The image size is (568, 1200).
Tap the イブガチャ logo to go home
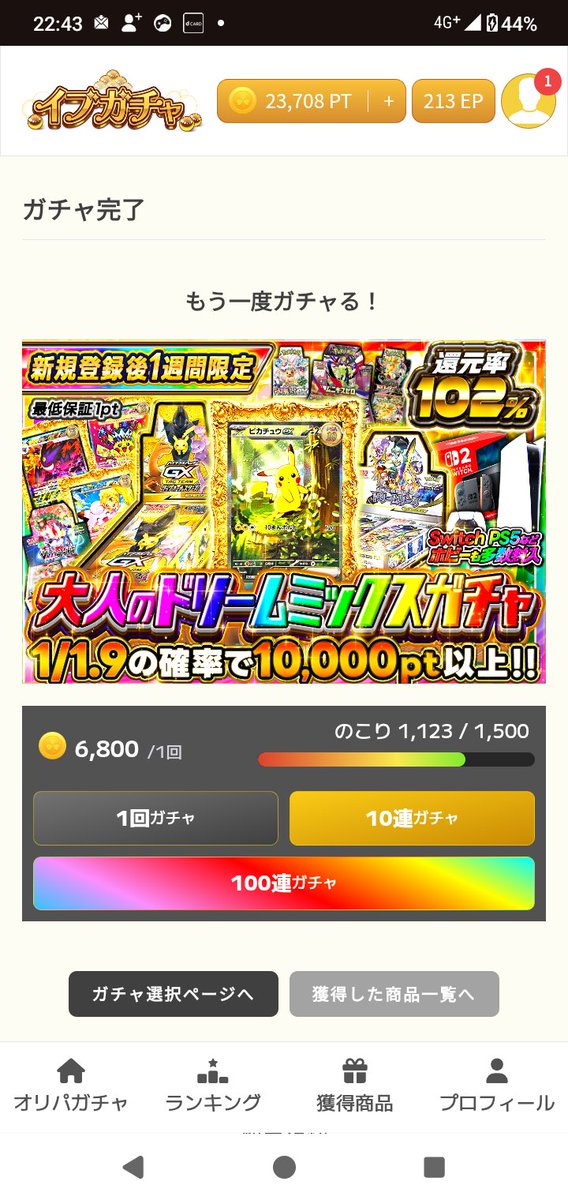pos(113,101)
